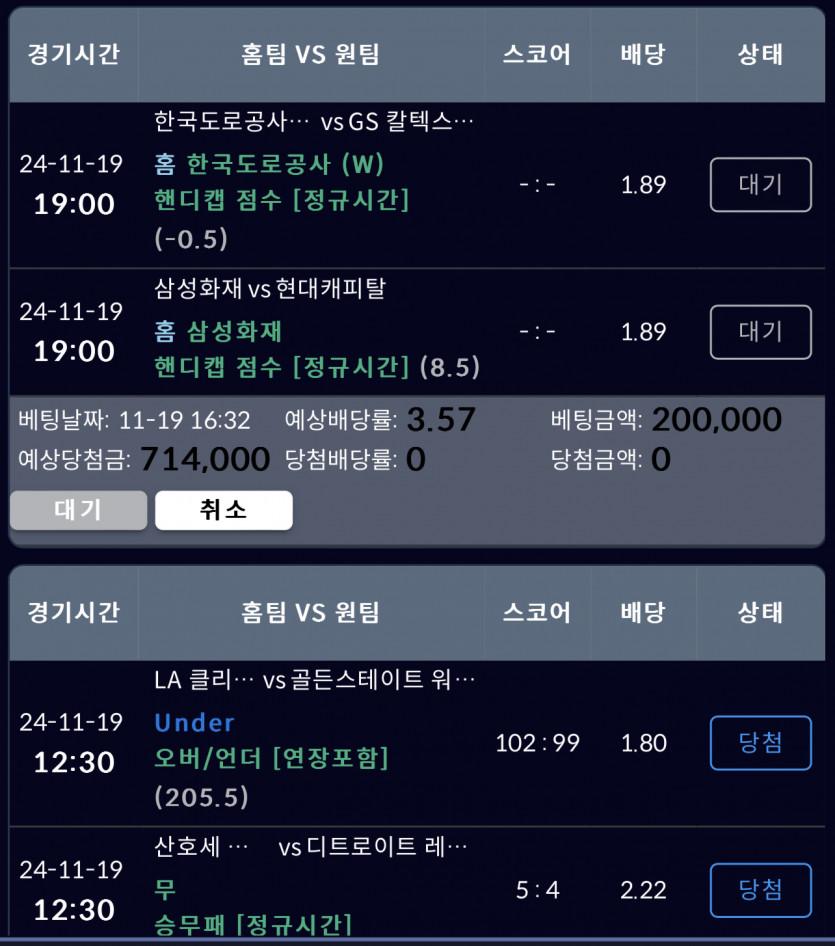Tap 당첨 status for 산호세 match

(760, 890)
